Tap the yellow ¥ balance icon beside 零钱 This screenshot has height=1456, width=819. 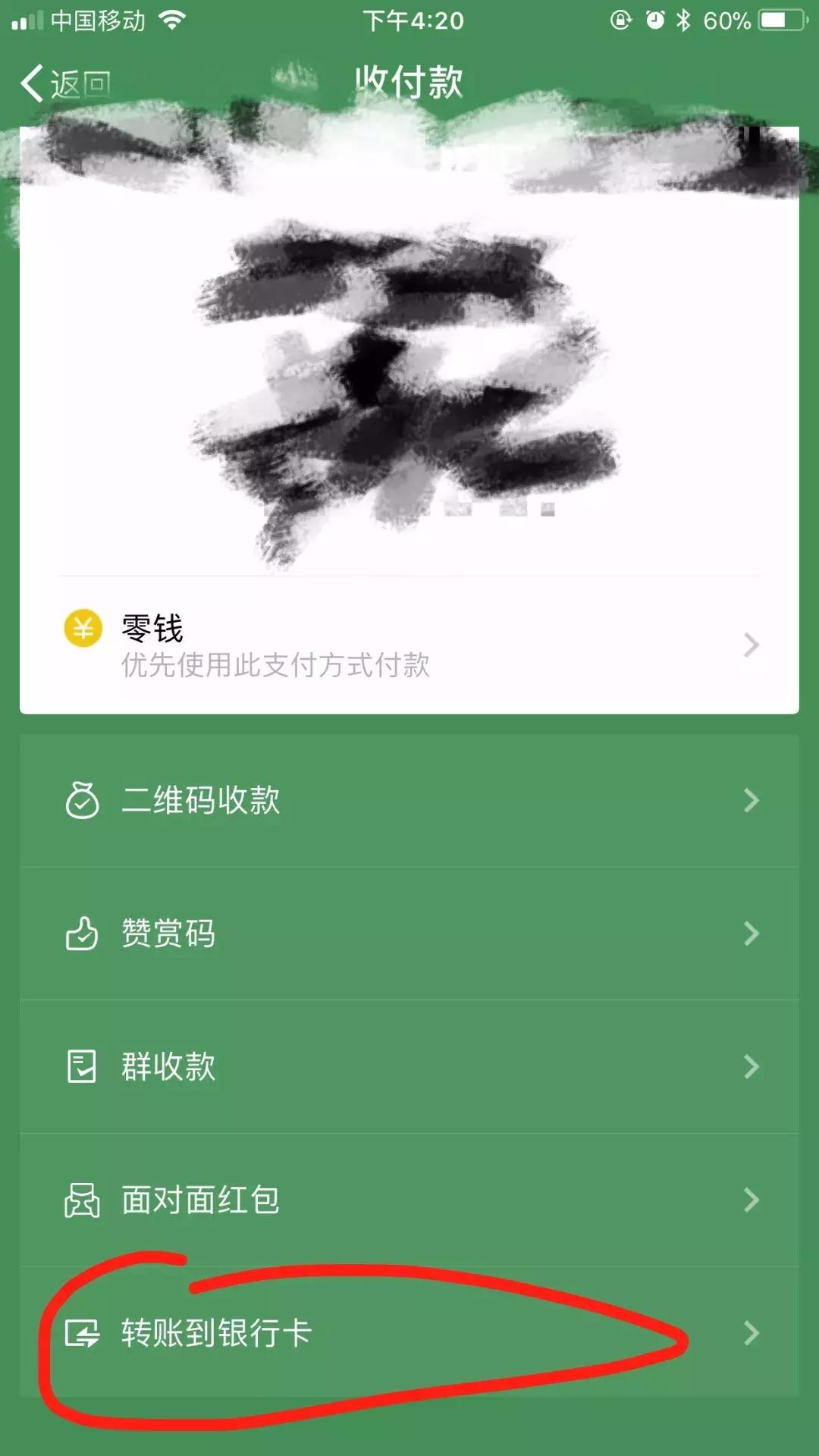(x=81, y=628)
